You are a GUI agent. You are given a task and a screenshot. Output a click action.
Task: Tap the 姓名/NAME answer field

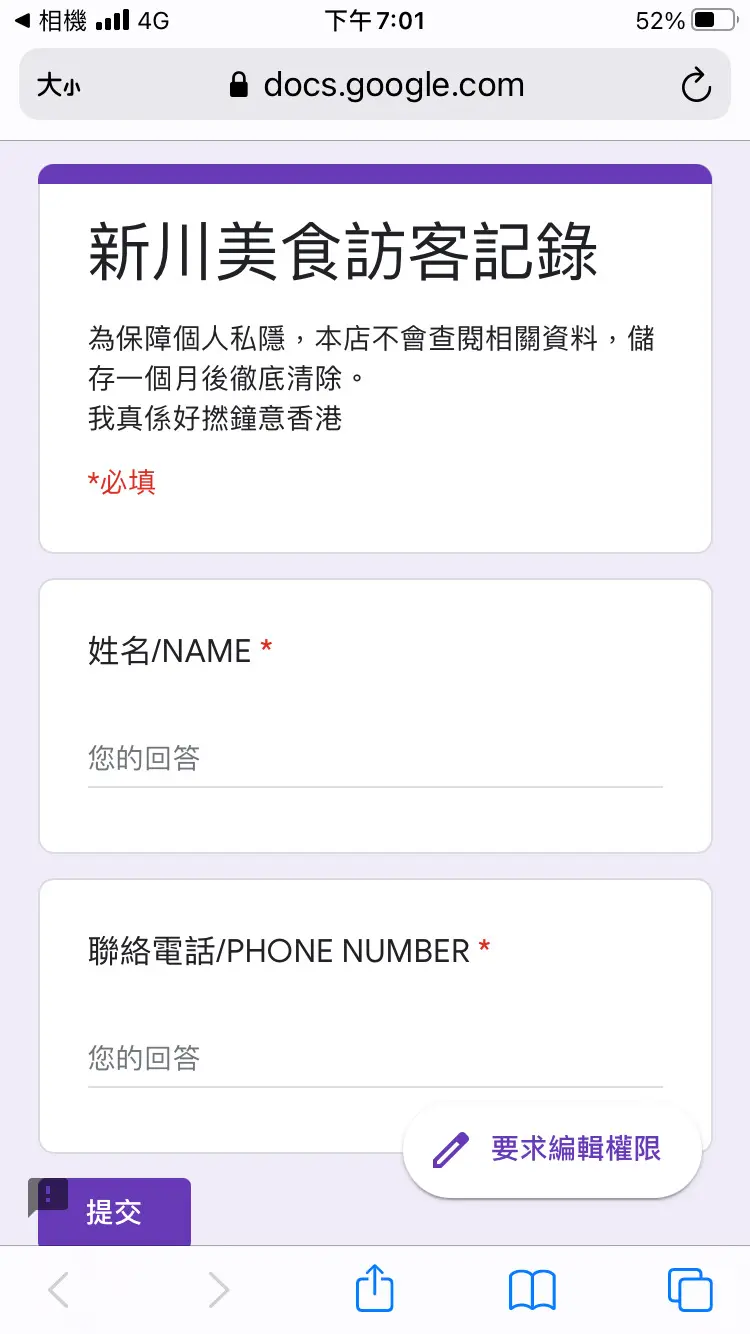click(374, 759)
